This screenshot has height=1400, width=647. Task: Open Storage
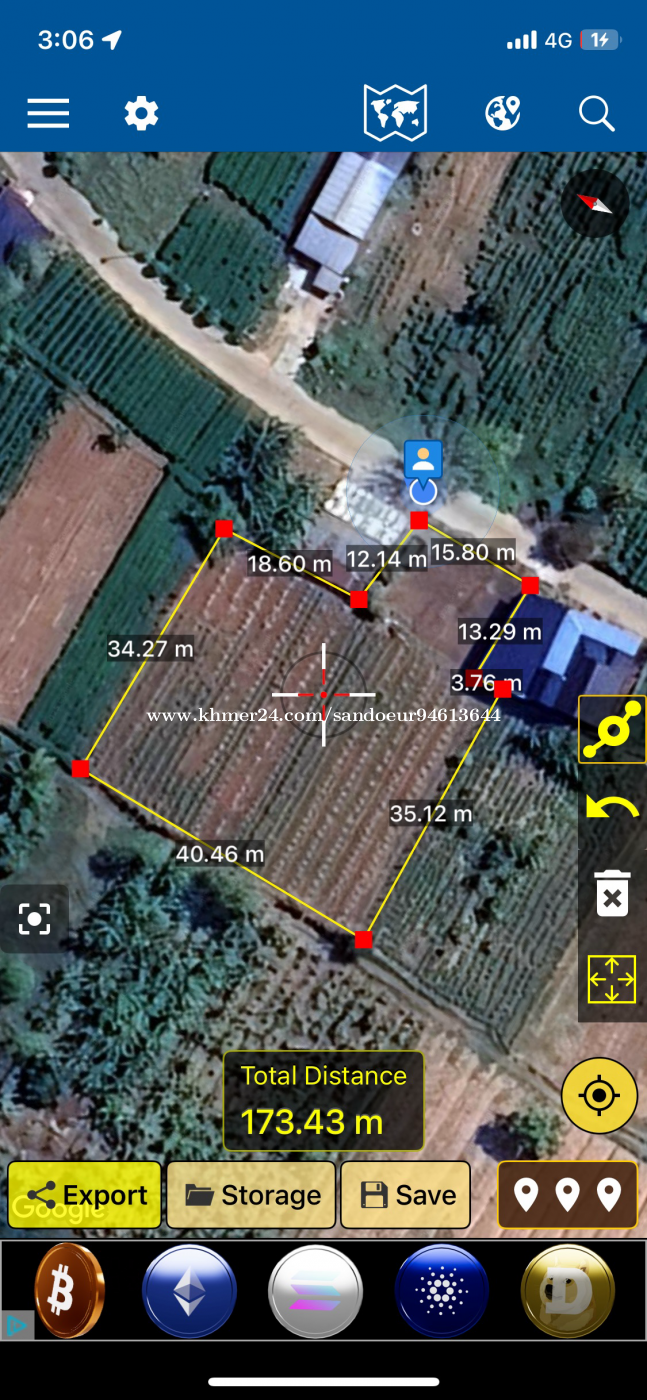pyautogui.click(x=251, y=1195)
